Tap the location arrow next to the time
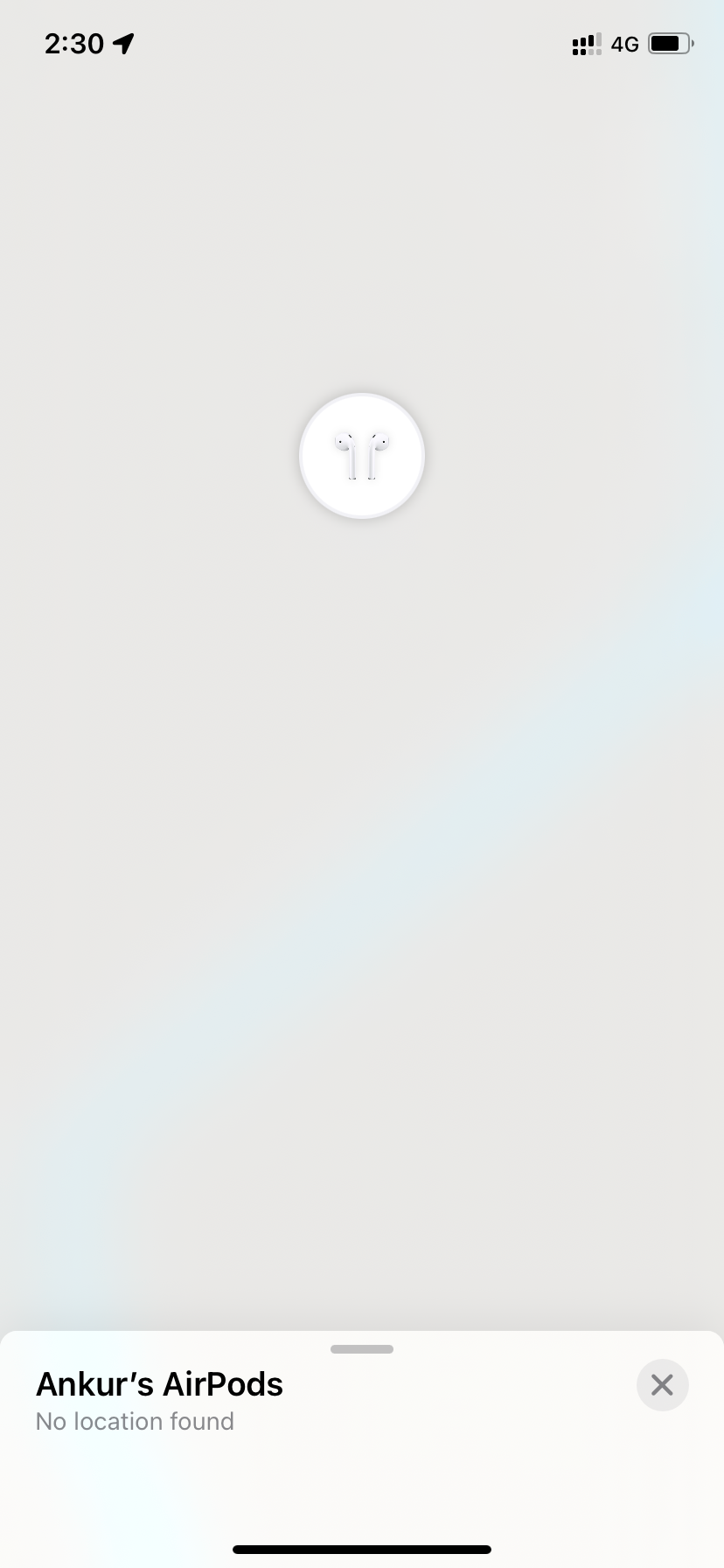 click(x=122, y=43)
